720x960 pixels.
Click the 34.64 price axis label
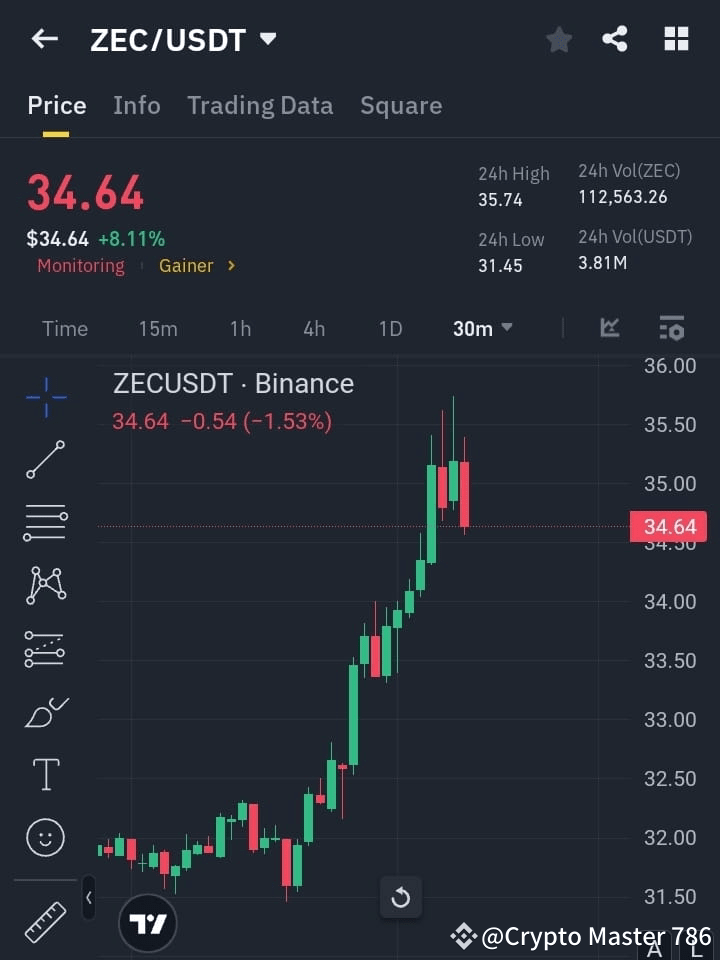pyautogui.click(x=667, y=526)
